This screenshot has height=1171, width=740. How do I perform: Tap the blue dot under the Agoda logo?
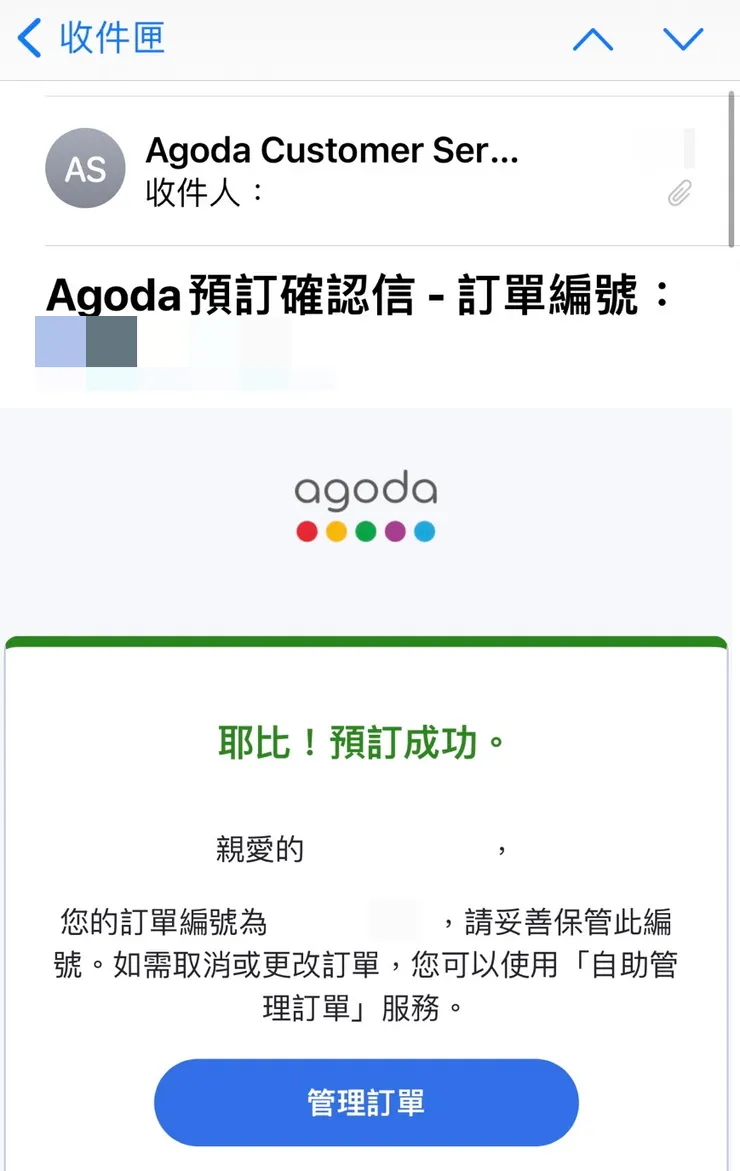(425, 531)
